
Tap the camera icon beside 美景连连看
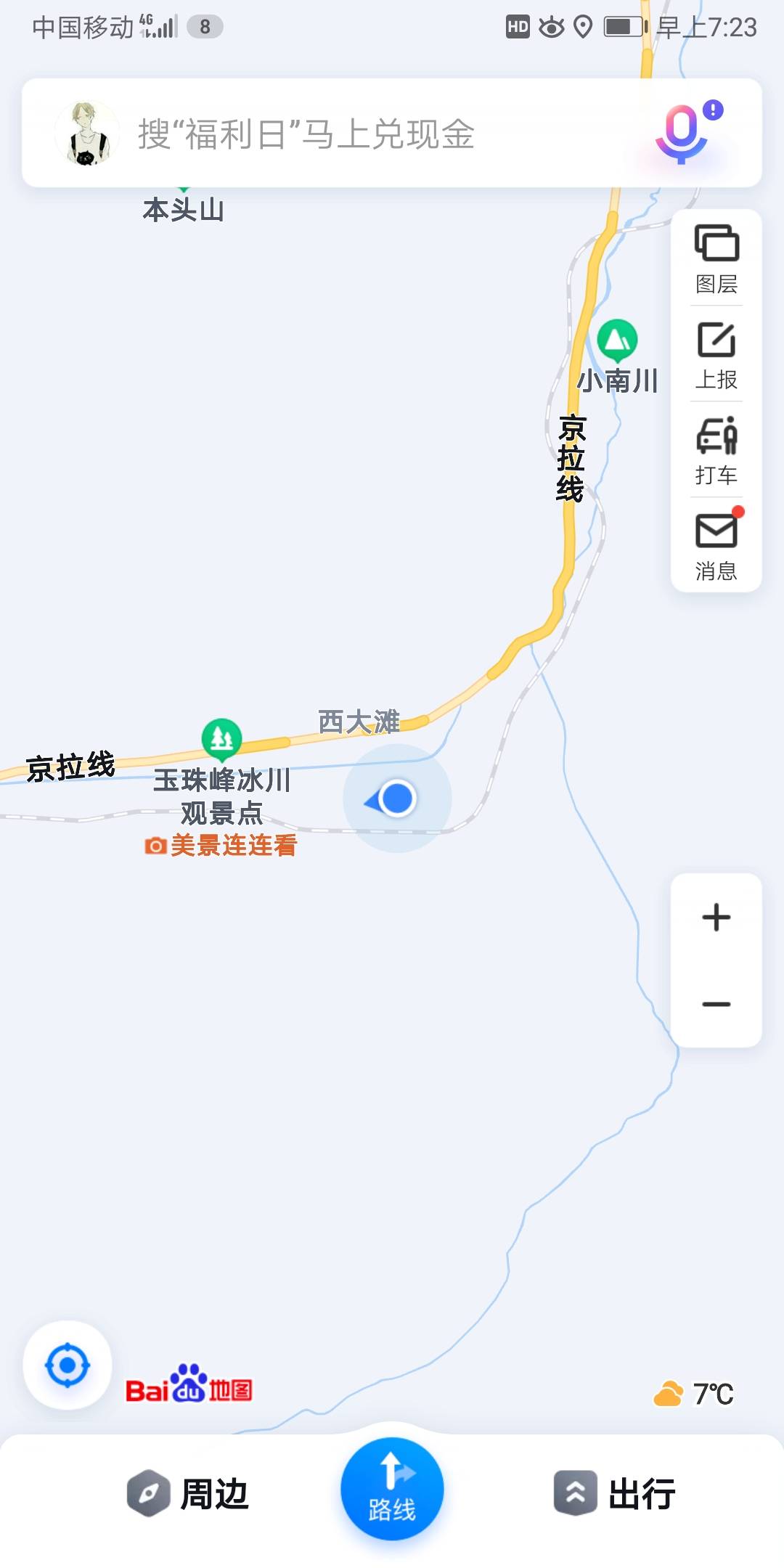click(x=155, y=844)
